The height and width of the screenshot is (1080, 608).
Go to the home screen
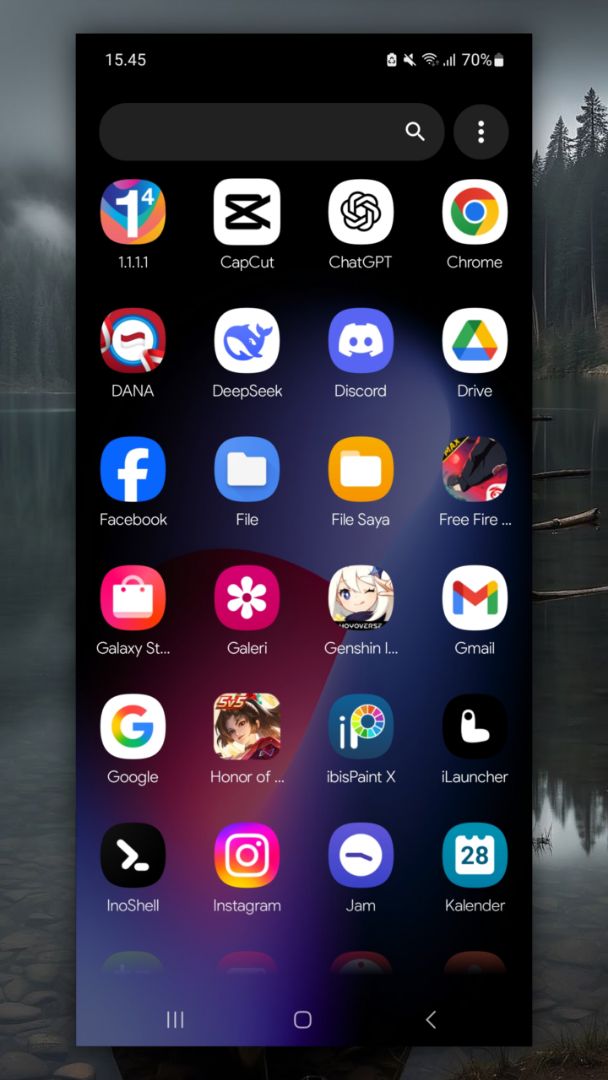point(303,1019)
